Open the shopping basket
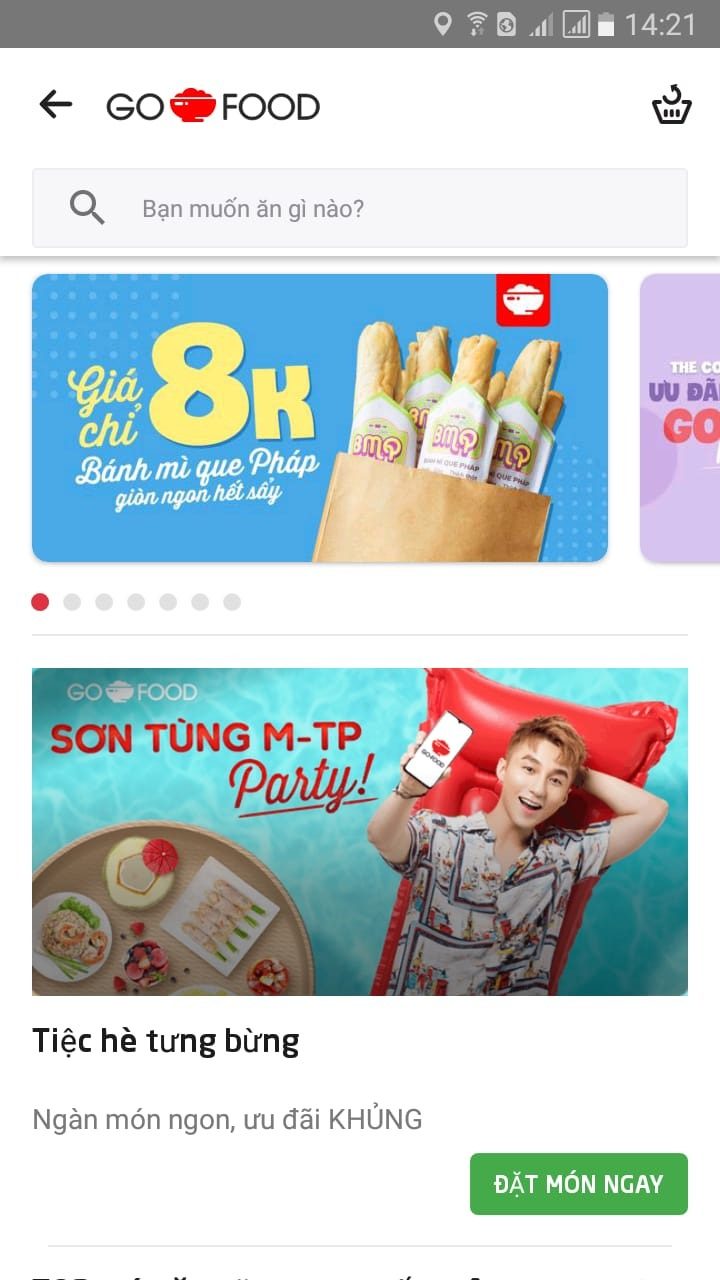 pos(671,105)
